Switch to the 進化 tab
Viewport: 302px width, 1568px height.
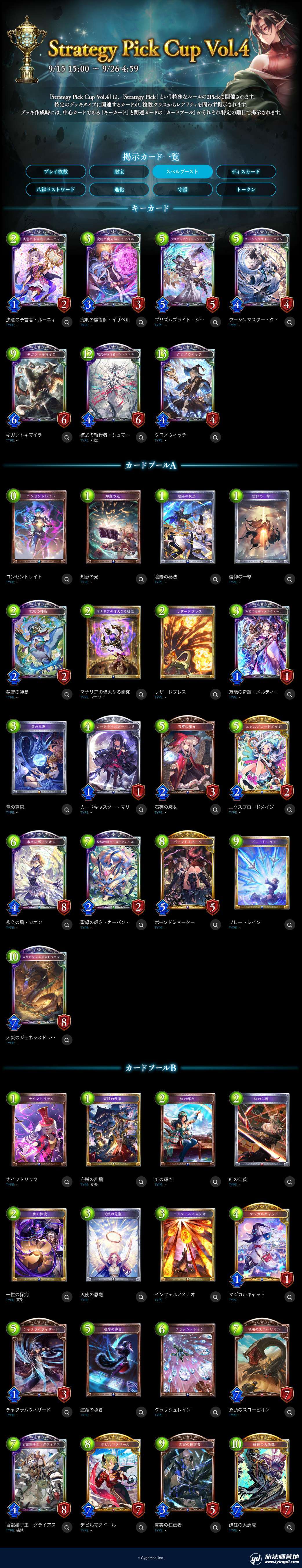(119, 189)
